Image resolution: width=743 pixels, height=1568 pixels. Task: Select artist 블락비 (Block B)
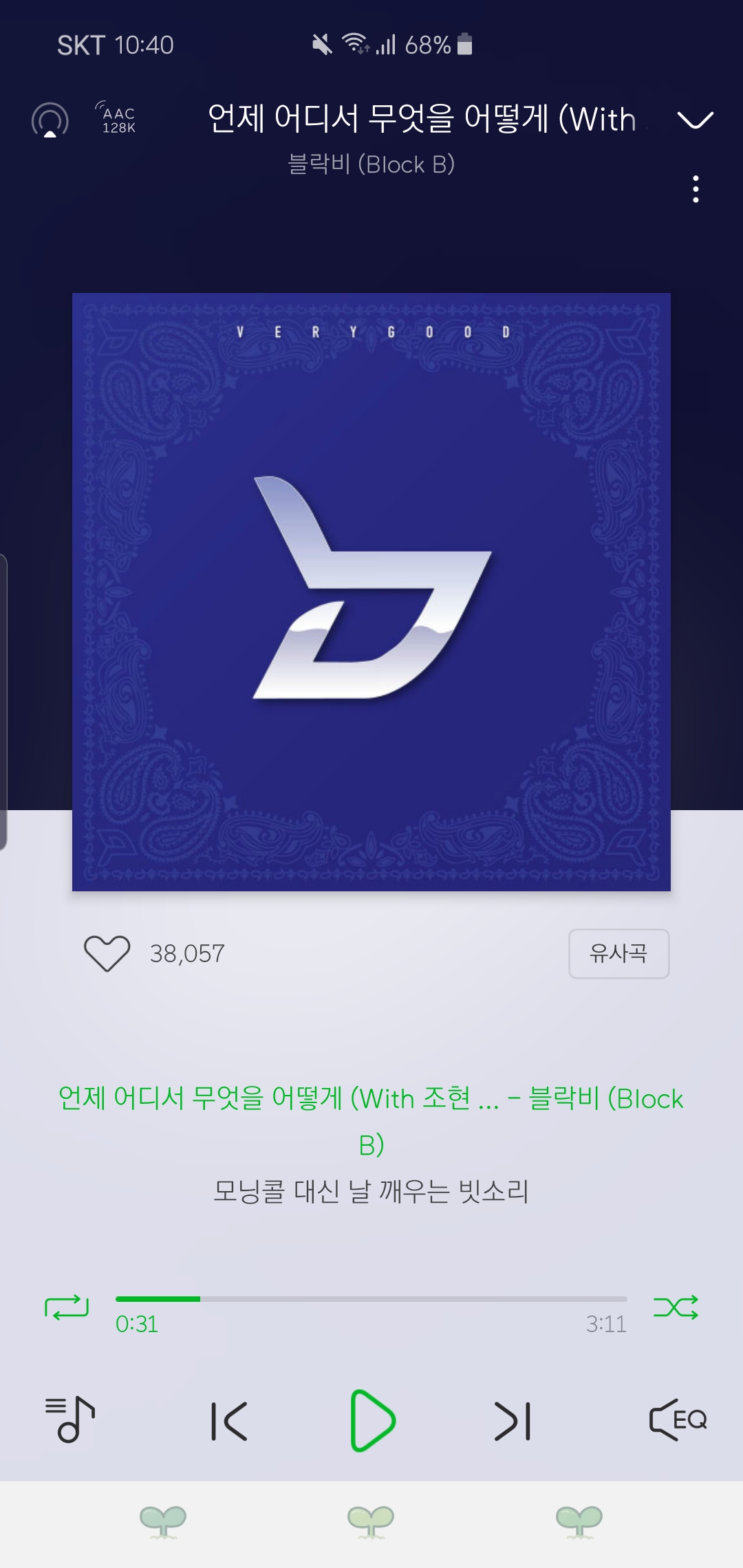point(371,163)
